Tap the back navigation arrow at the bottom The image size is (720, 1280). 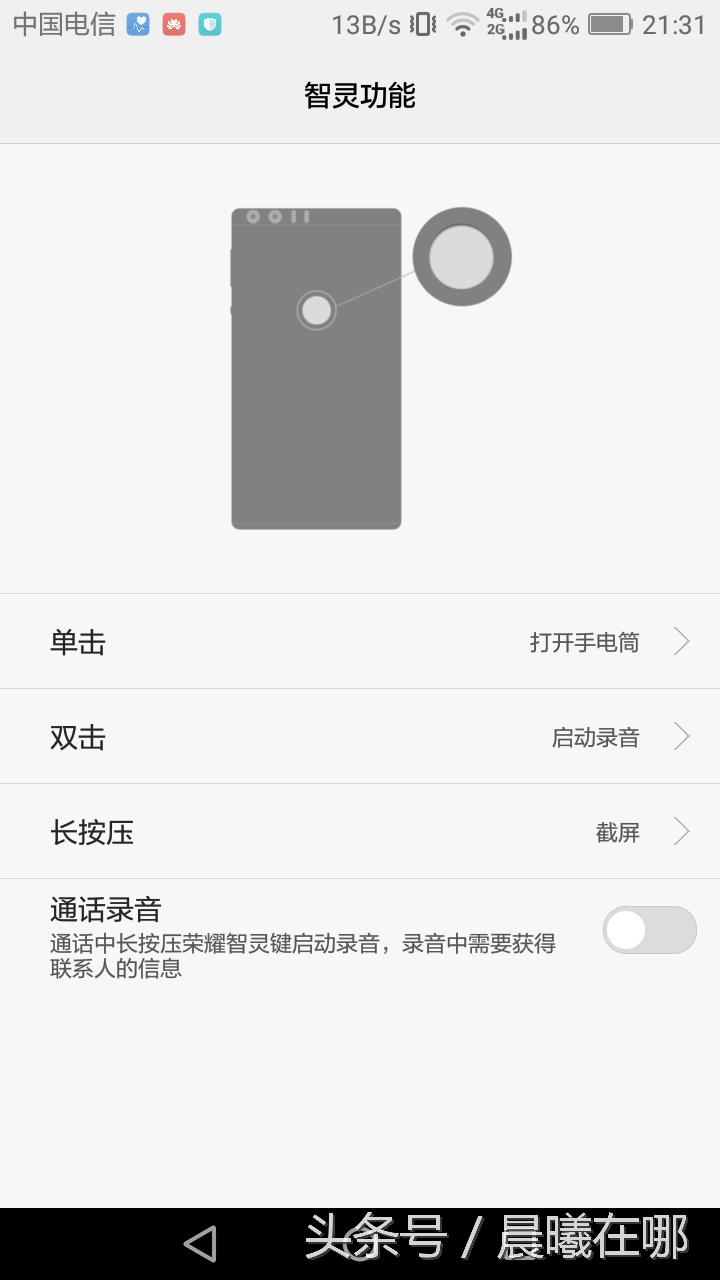click(x=200, y=1244)
